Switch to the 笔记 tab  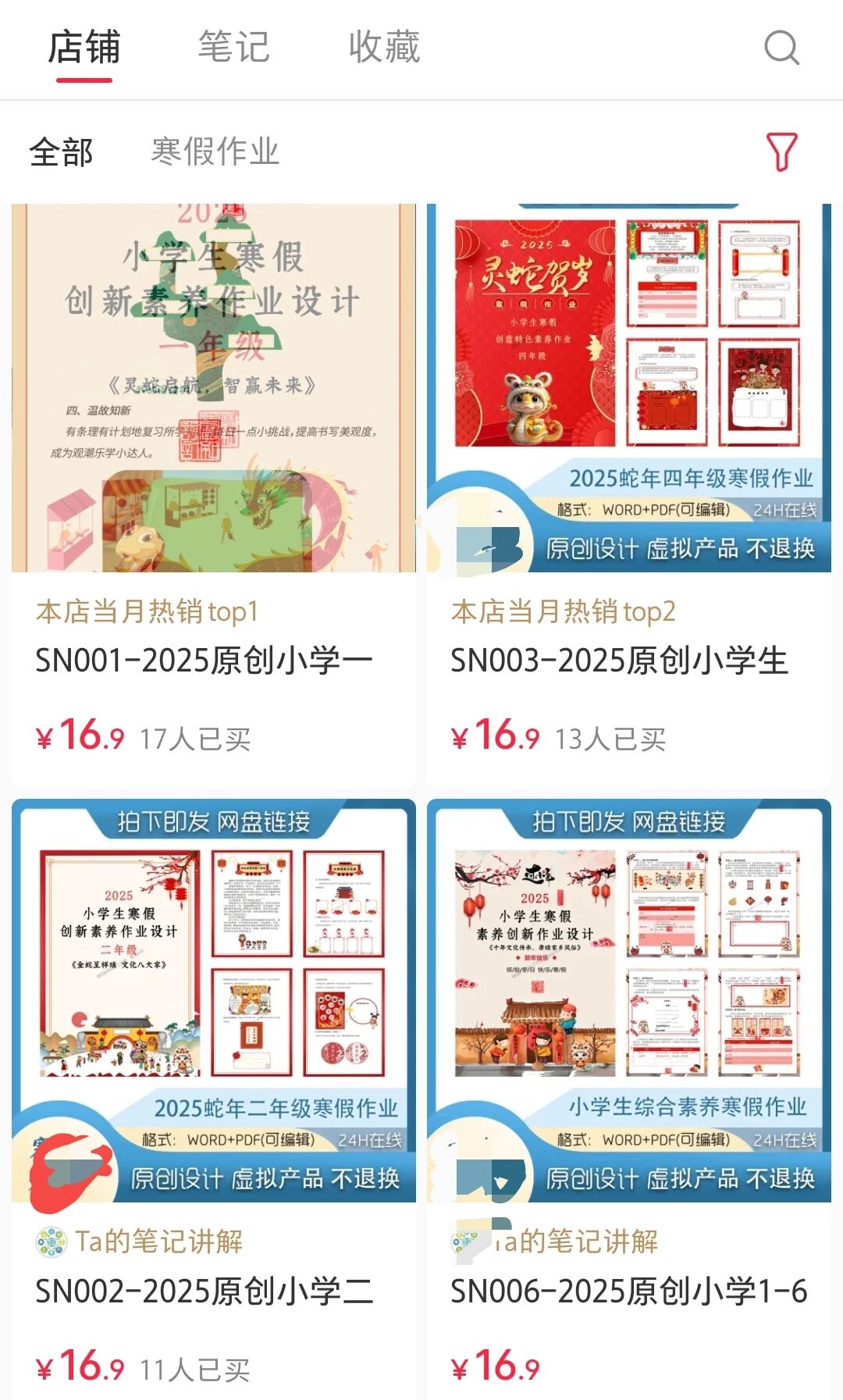(233, 47)
